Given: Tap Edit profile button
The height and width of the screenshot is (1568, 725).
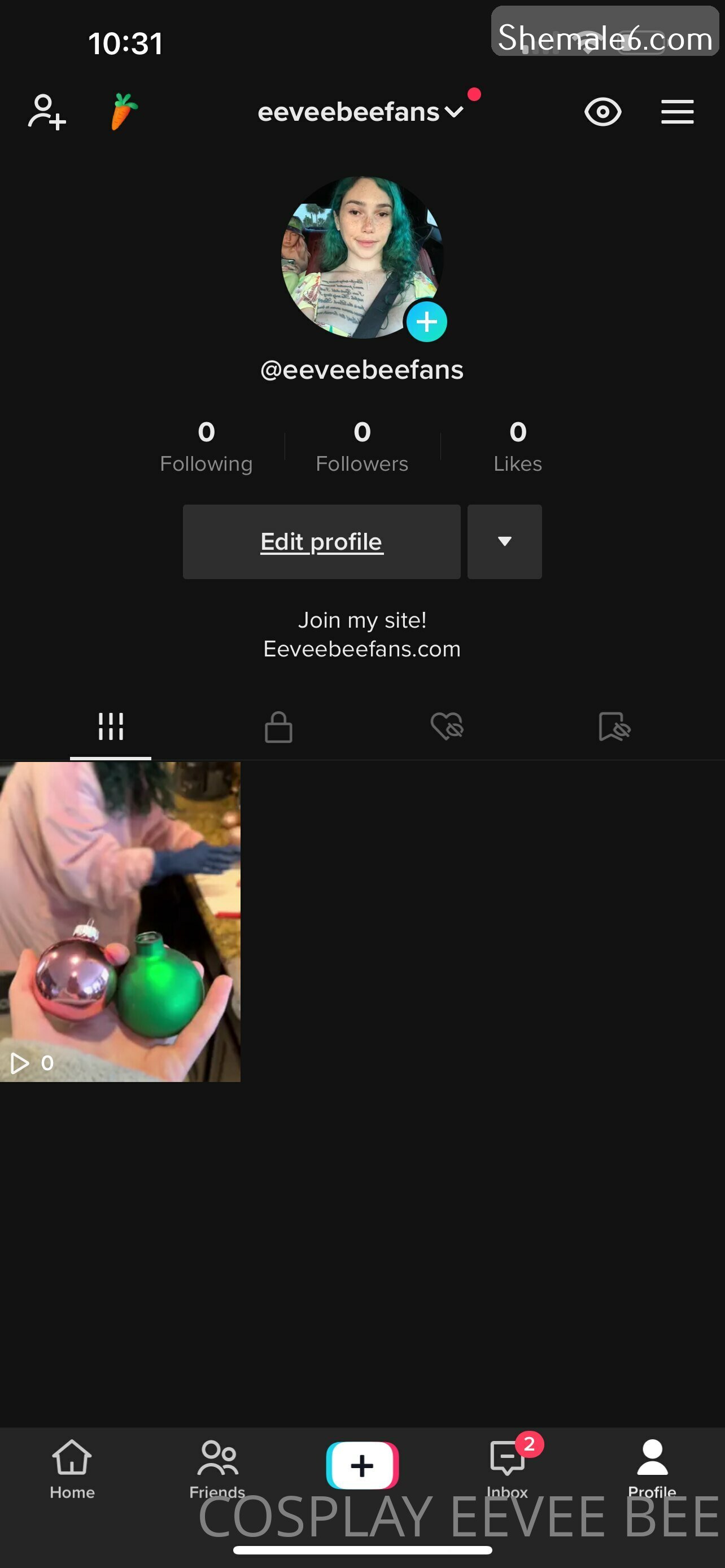Looking at the screenshot, I should 321,541.
